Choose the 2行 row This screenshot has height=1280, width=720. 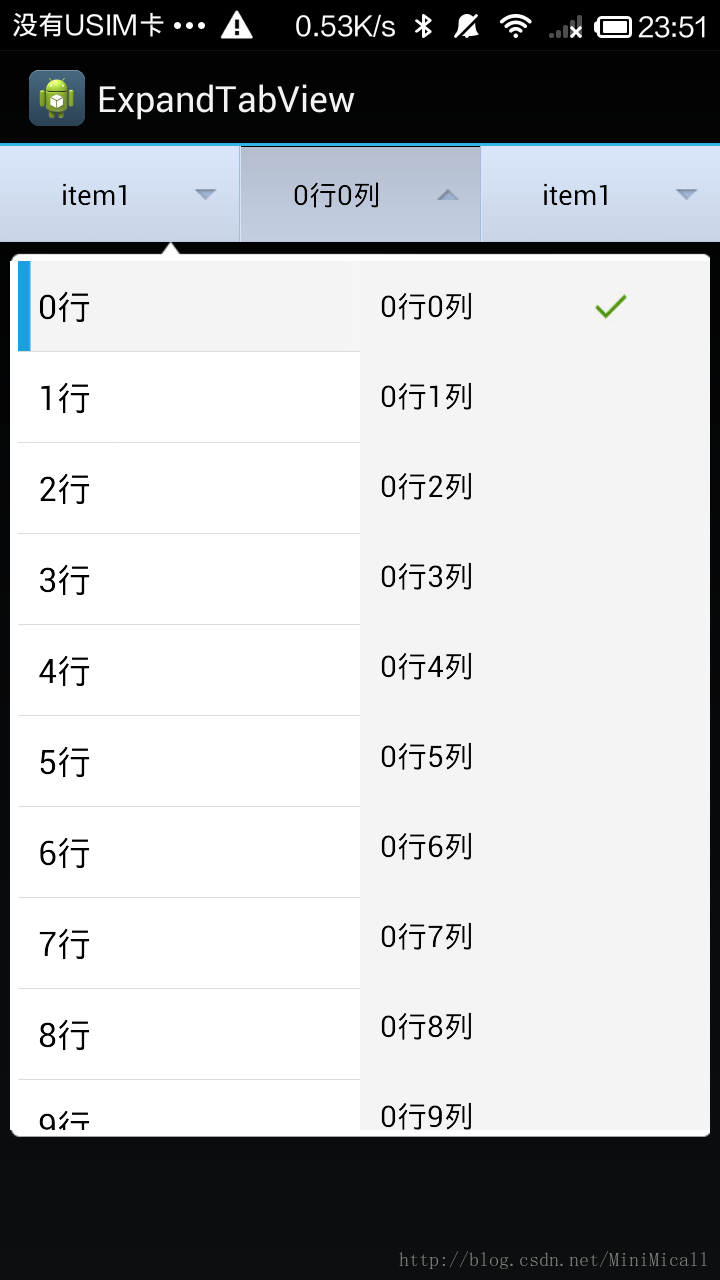point(189,489)
